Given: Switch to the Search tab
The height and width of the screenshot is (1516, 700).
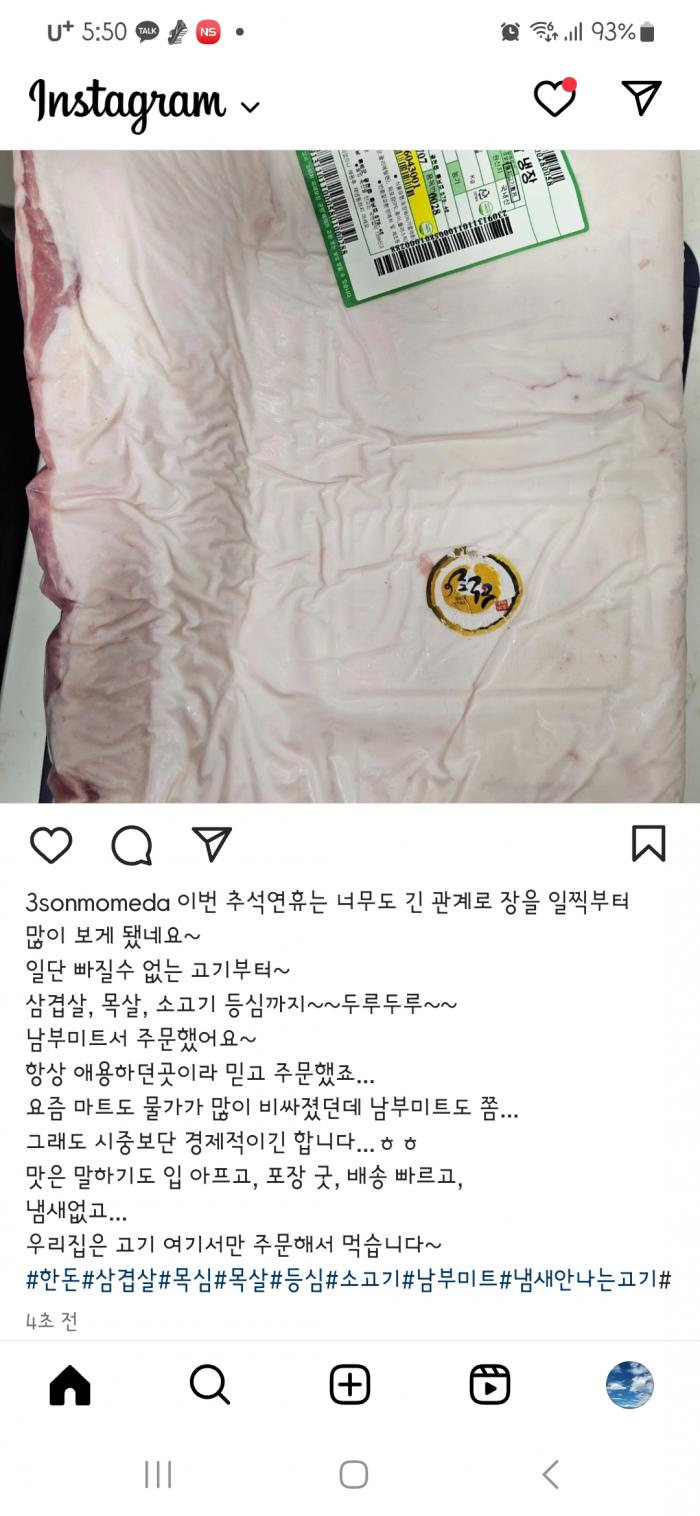Looking at the screenshot, I should coord(210,1385).
